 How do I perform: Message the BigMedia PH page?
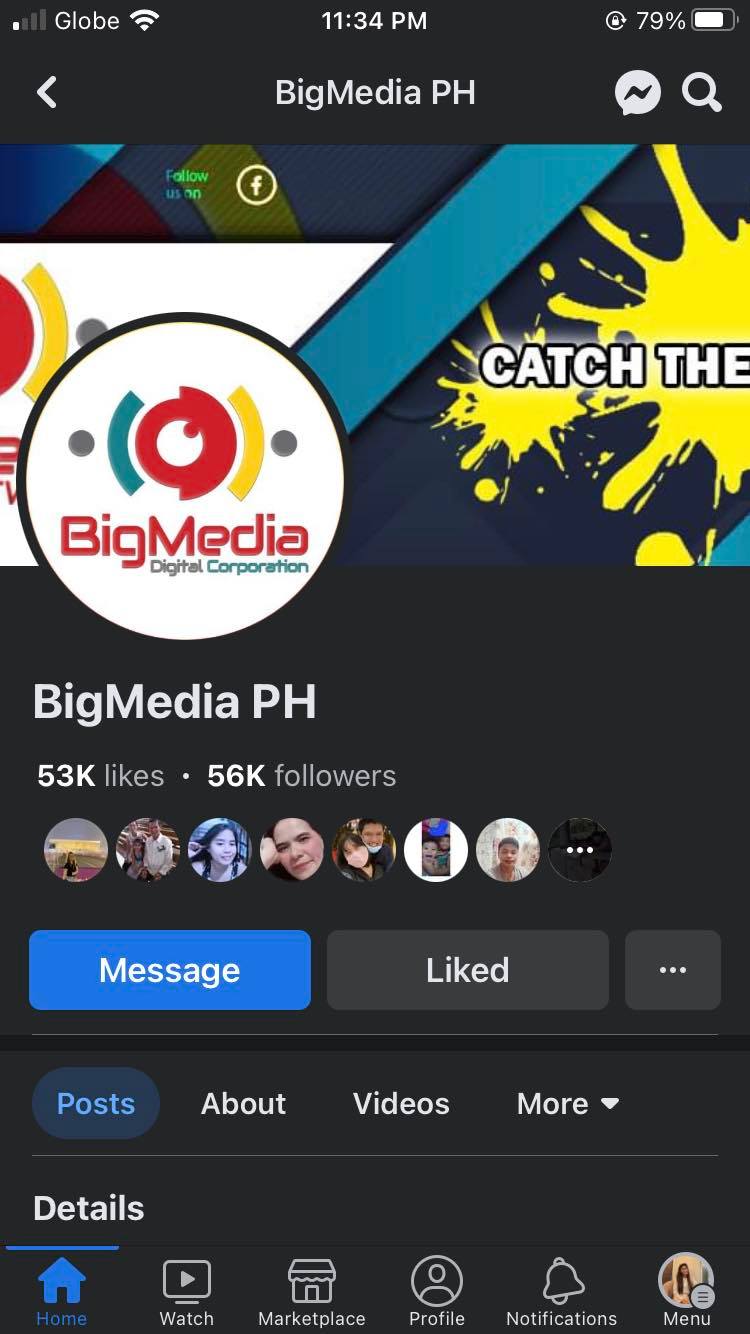tap(170, 970)
